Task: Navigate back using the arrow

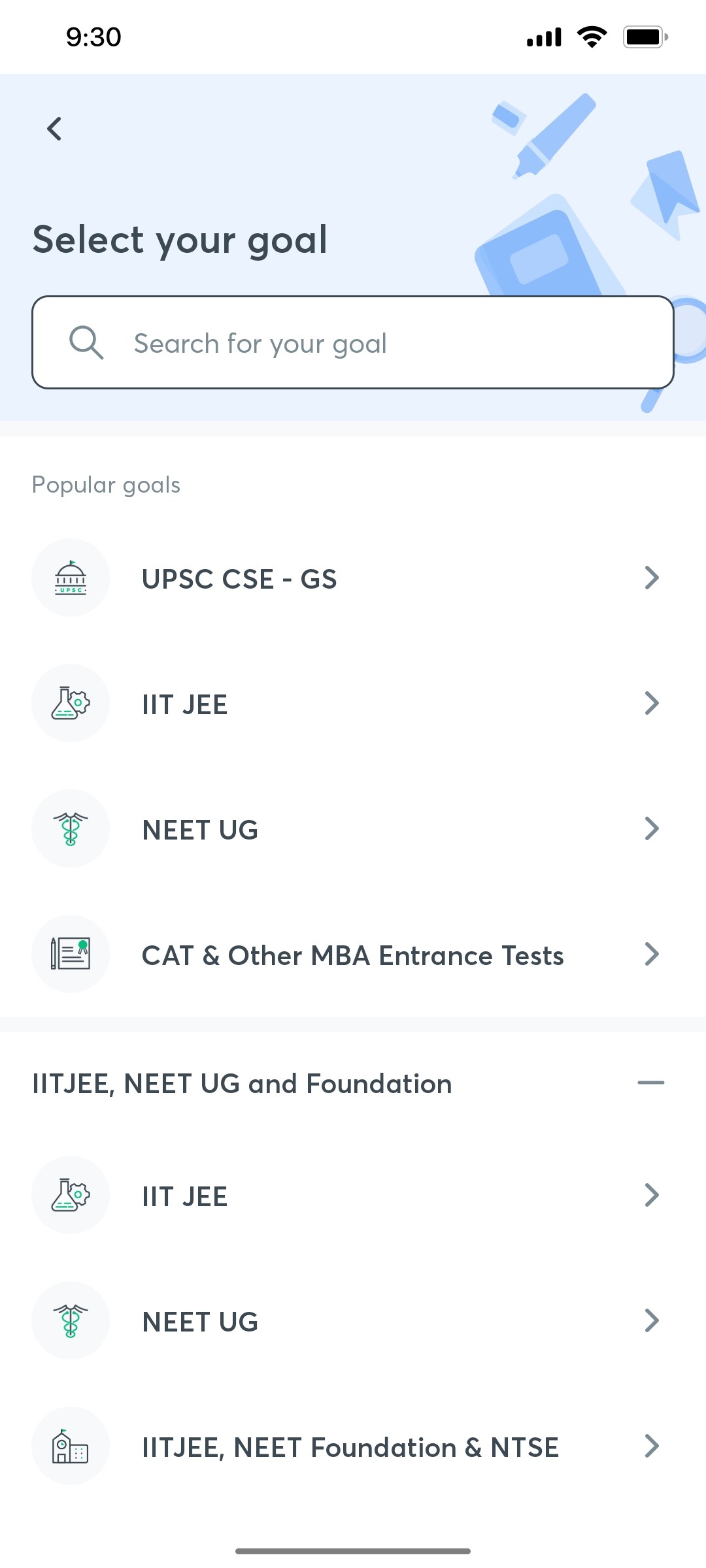Action: coord(54,128)
